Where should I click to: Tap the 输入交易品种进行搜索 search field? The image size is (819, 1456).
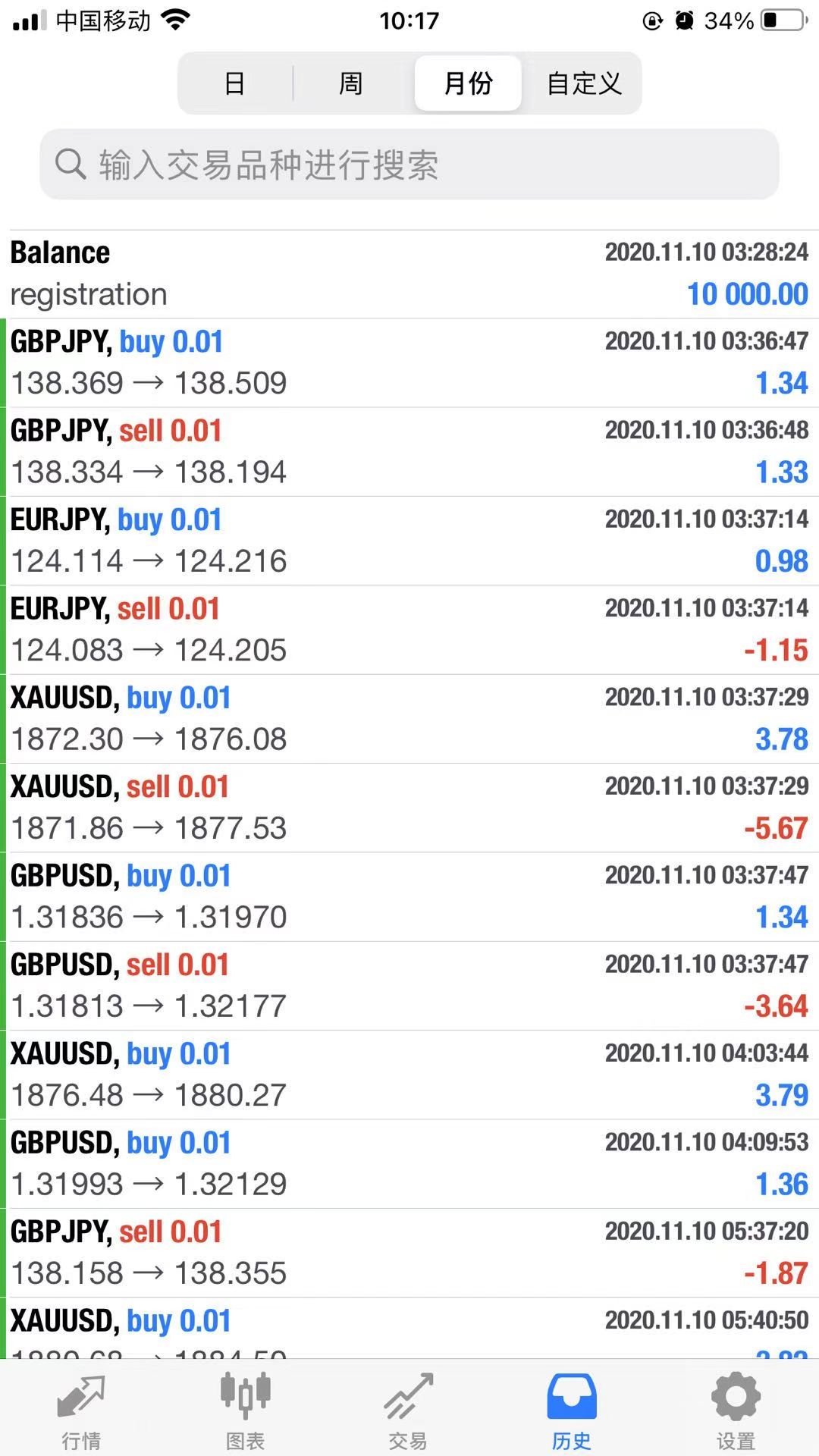point(409,165)
